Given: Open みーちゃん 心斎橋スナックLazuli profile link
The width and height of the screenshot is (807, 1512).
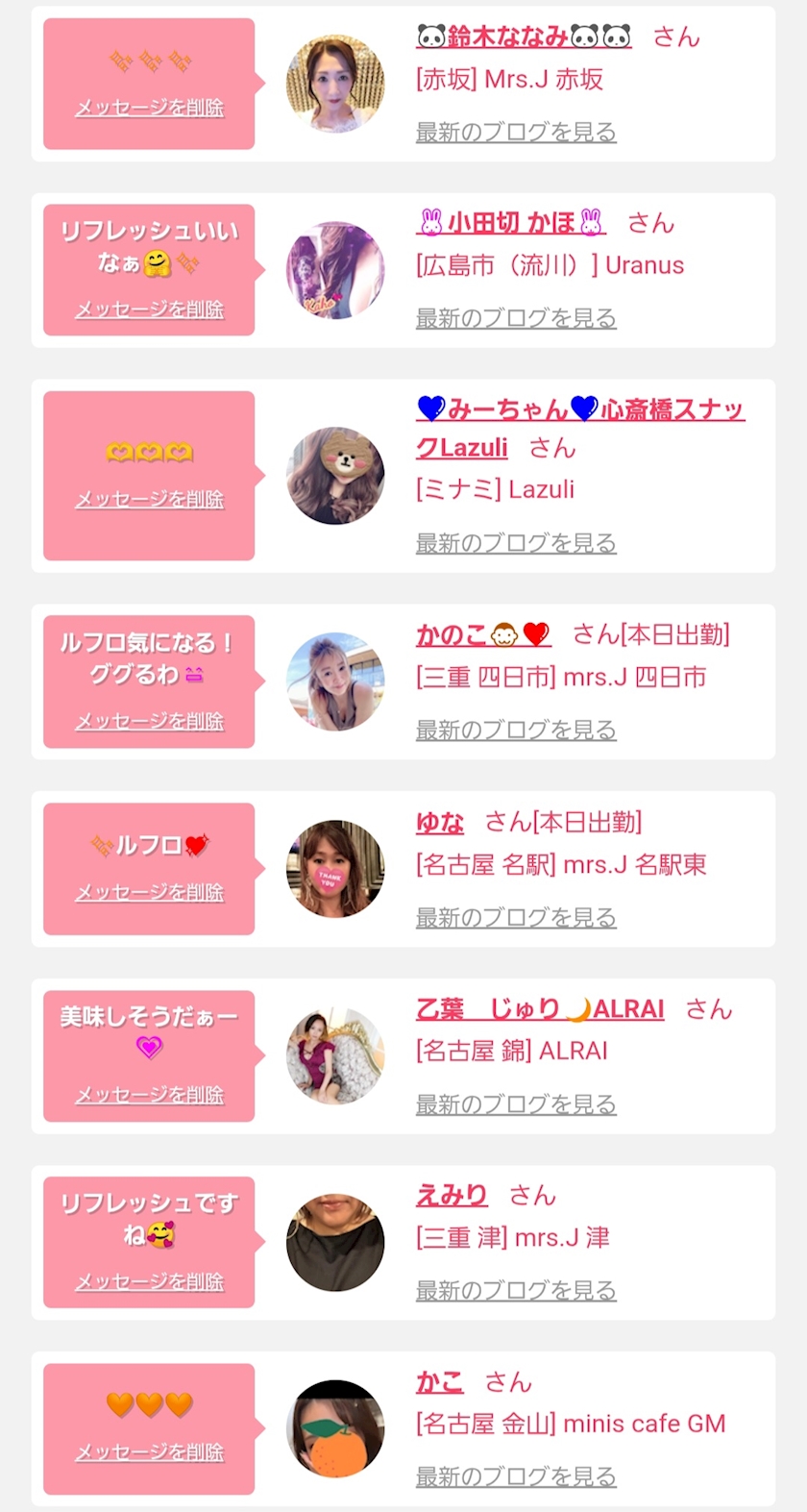Looking at the screenshot, I should [x=579, y=410].
